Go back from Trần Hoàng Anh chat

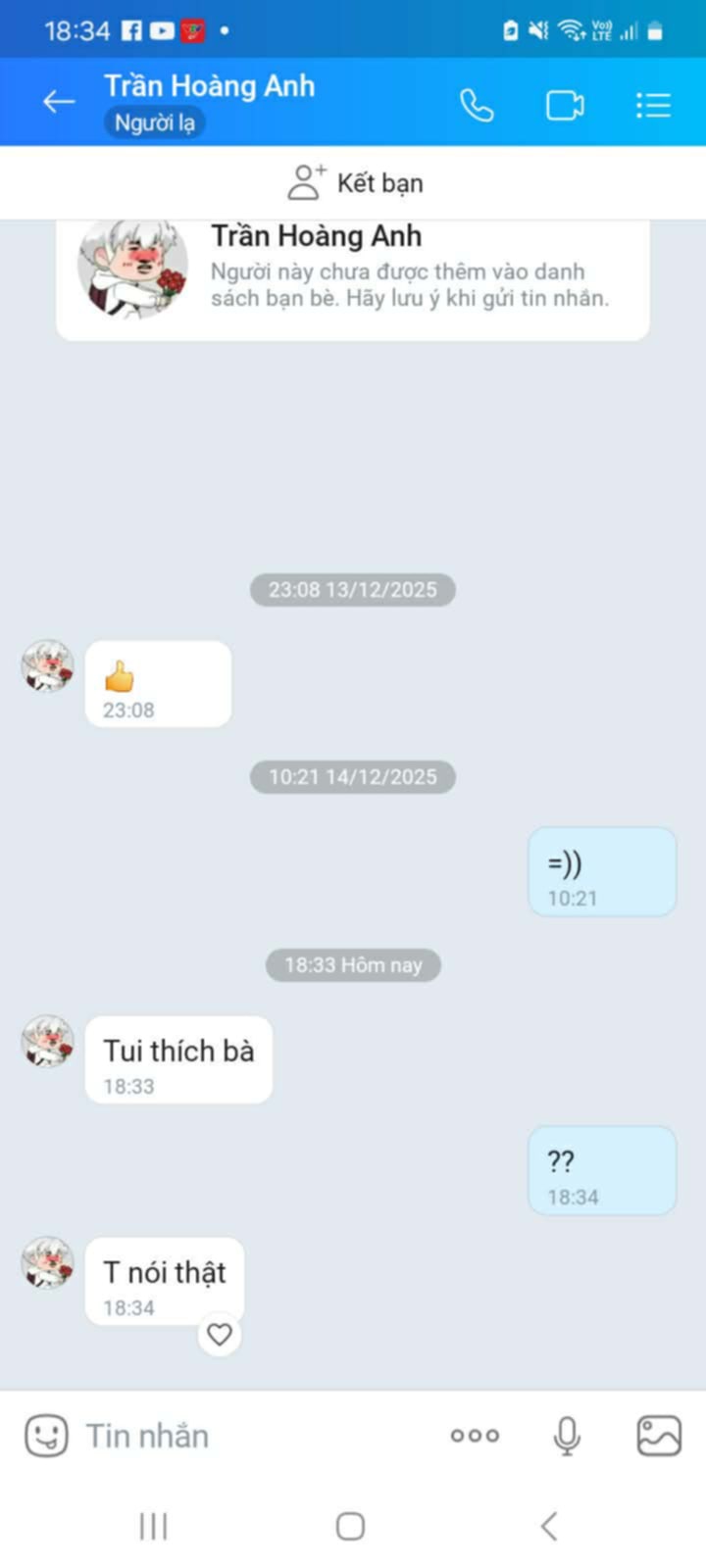(59, 102)
